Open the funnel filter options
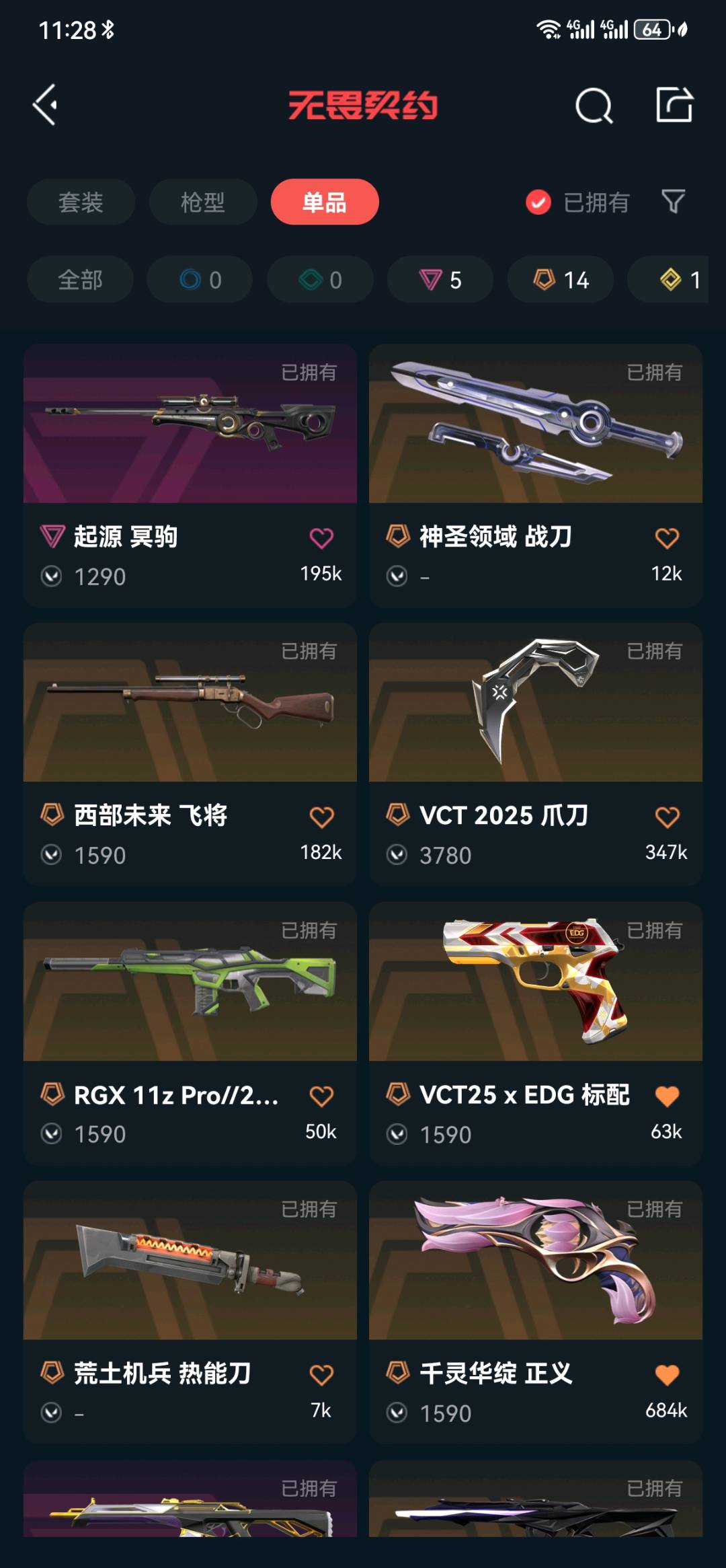 click(673, 202)
